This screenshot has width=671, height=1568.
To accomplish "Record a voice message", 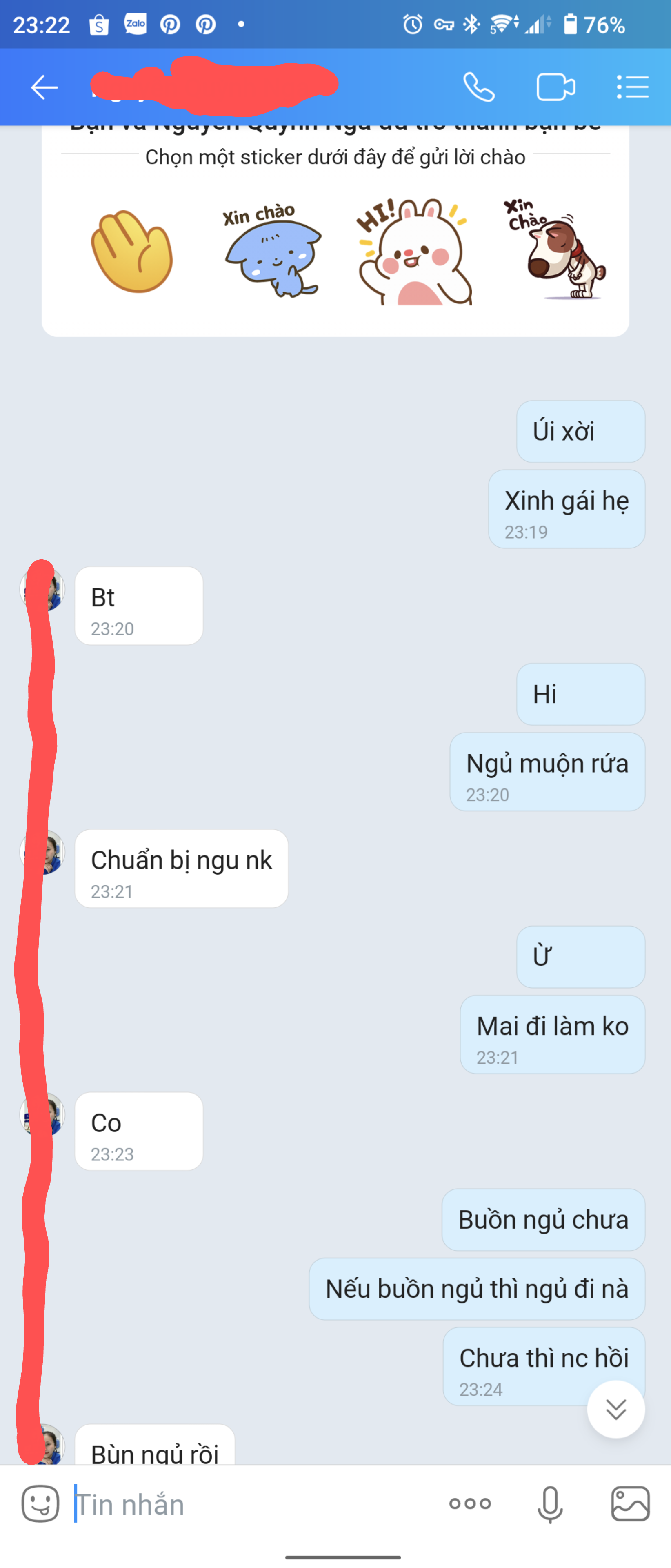I will coord(550,1503).
